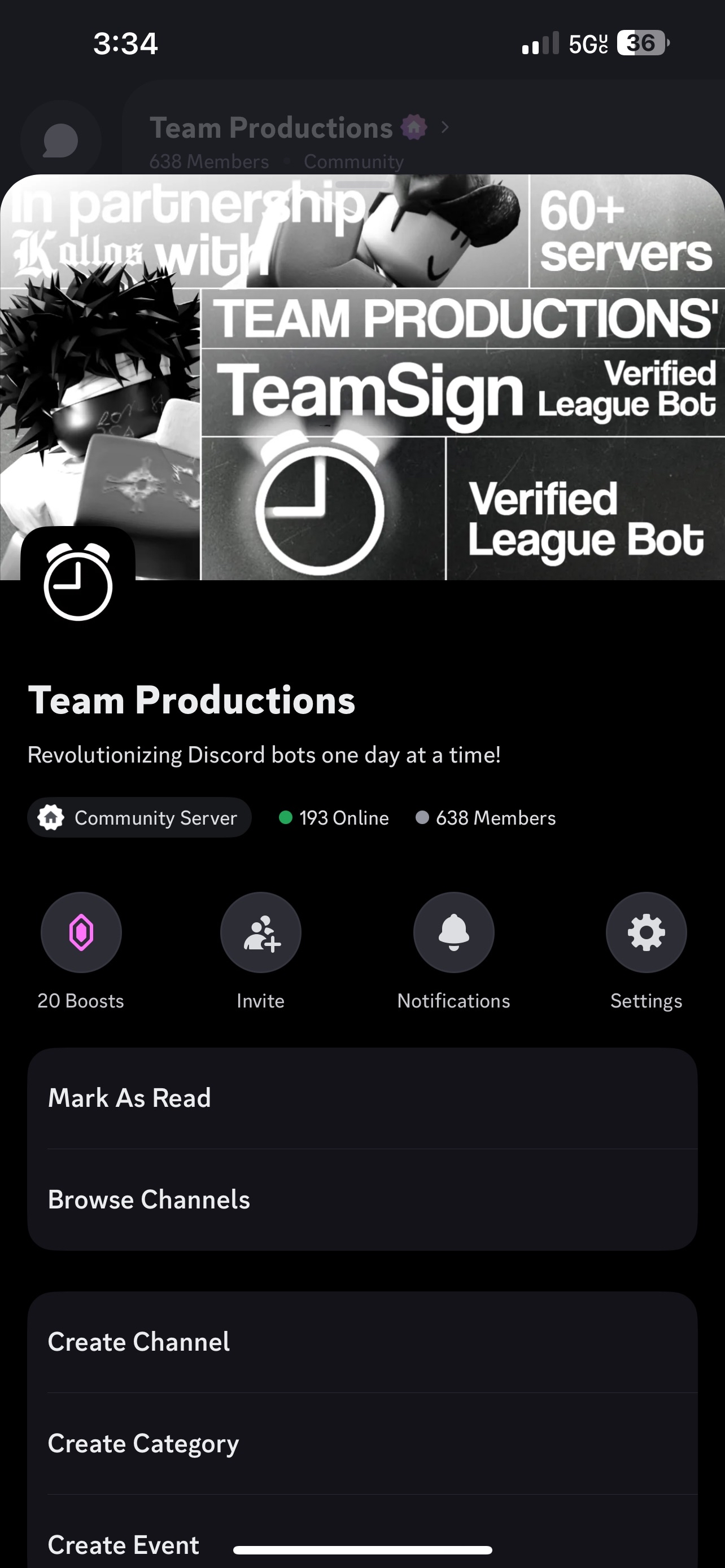This screenshot has height=1568, width=725.
Task: Select Mark As Read
Action: tap(361, 1098)
